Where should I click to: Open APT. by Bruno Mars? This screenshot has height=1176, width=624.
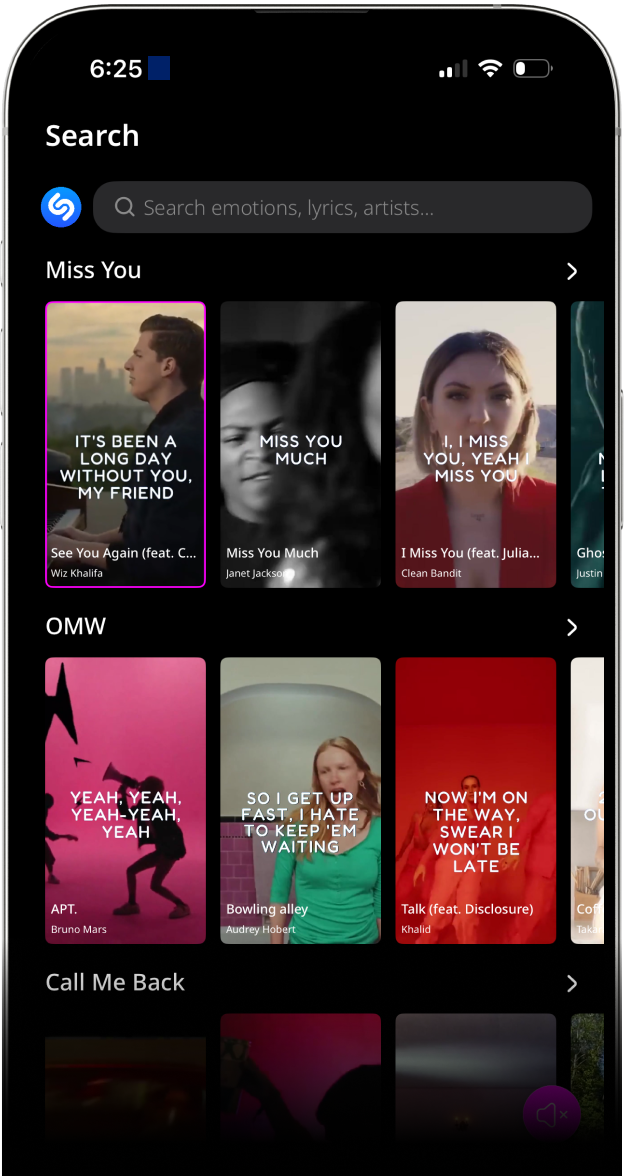tap(125, 800)
